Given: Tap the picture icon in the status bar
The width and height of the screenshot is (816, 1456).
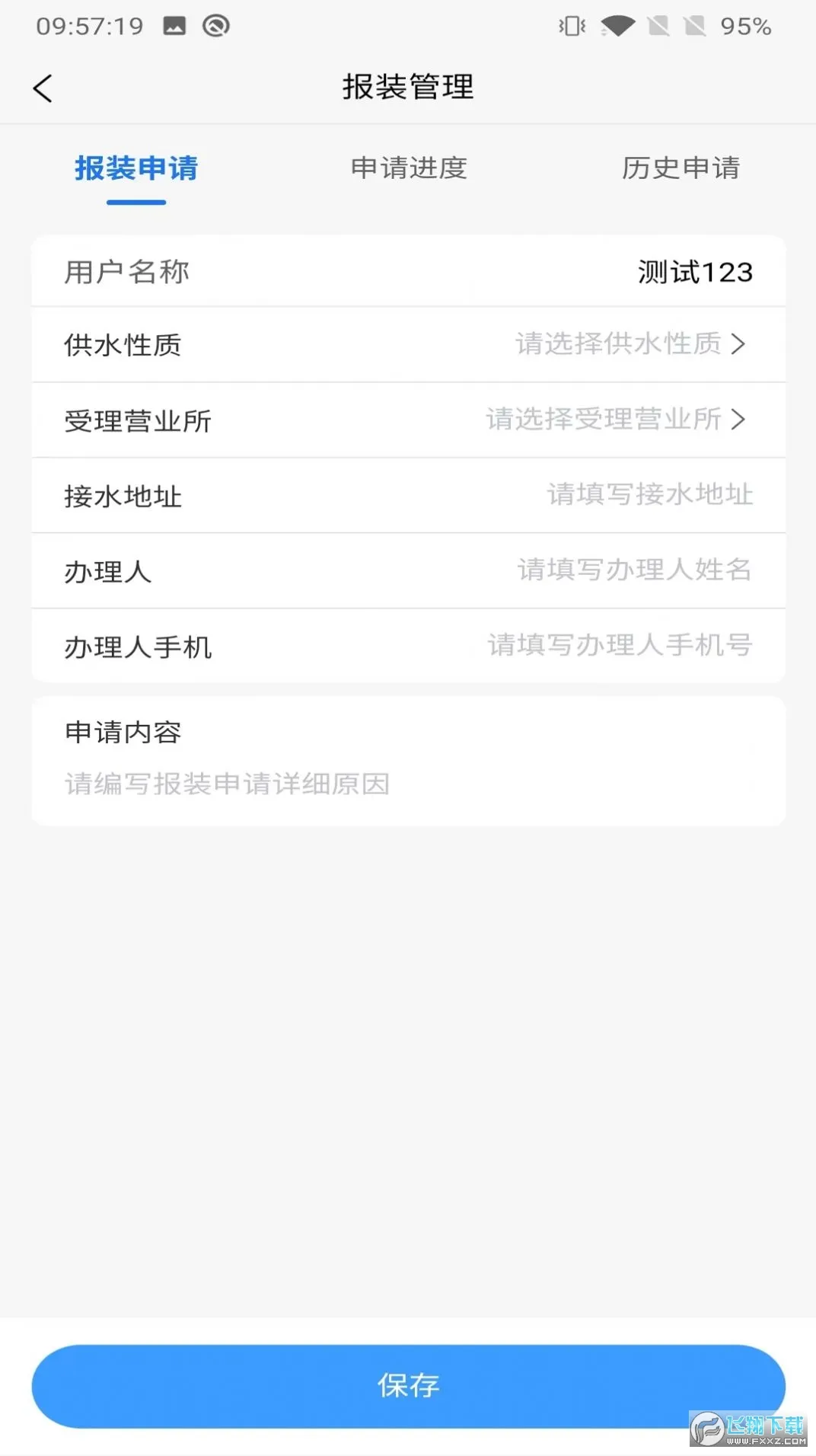Looking at the screenshot, I should [x=175, y=24].
